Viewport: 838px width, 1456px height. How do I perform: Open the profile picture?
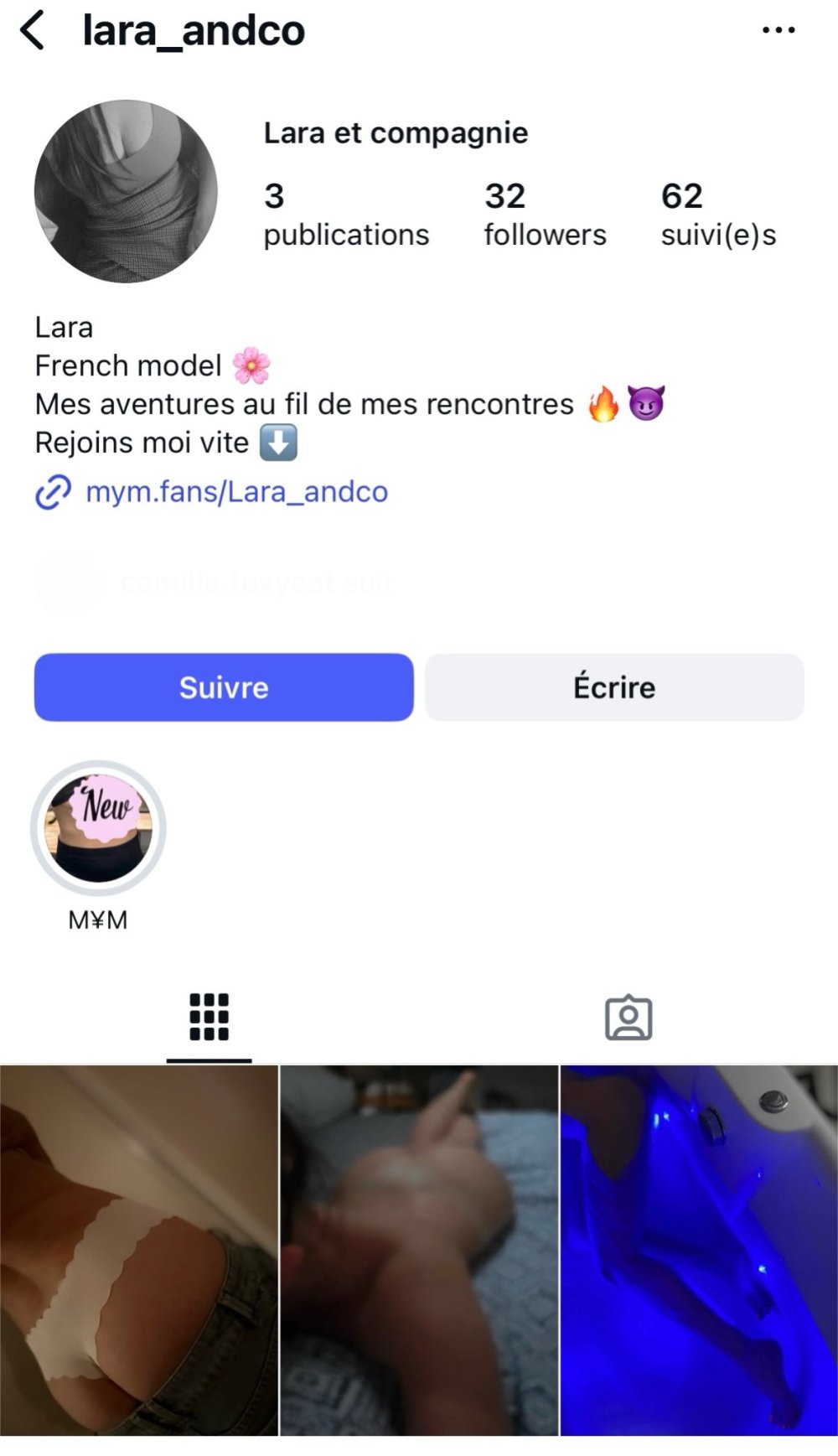126,191
